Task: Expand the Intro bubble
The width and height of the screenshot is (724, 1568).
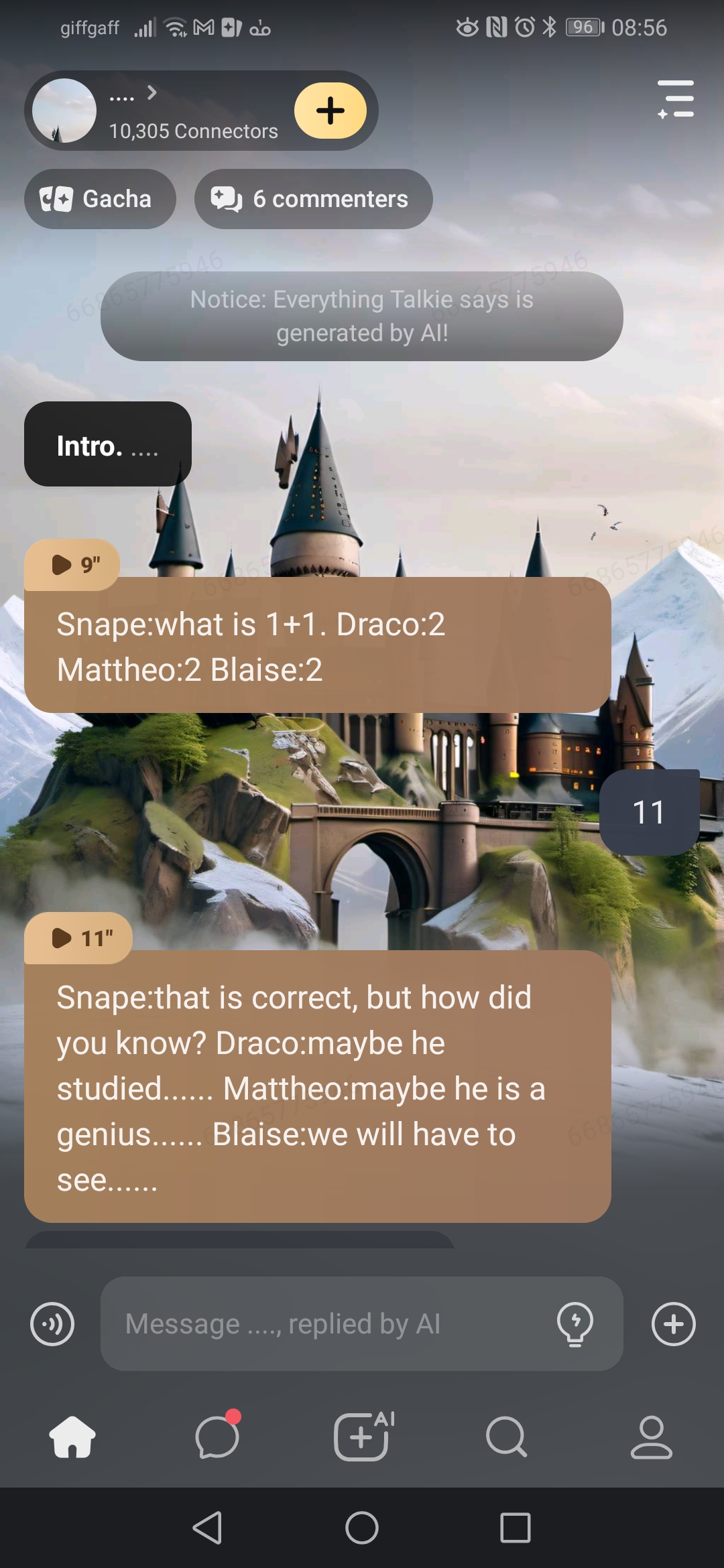Action: click(x=107, y=445)
